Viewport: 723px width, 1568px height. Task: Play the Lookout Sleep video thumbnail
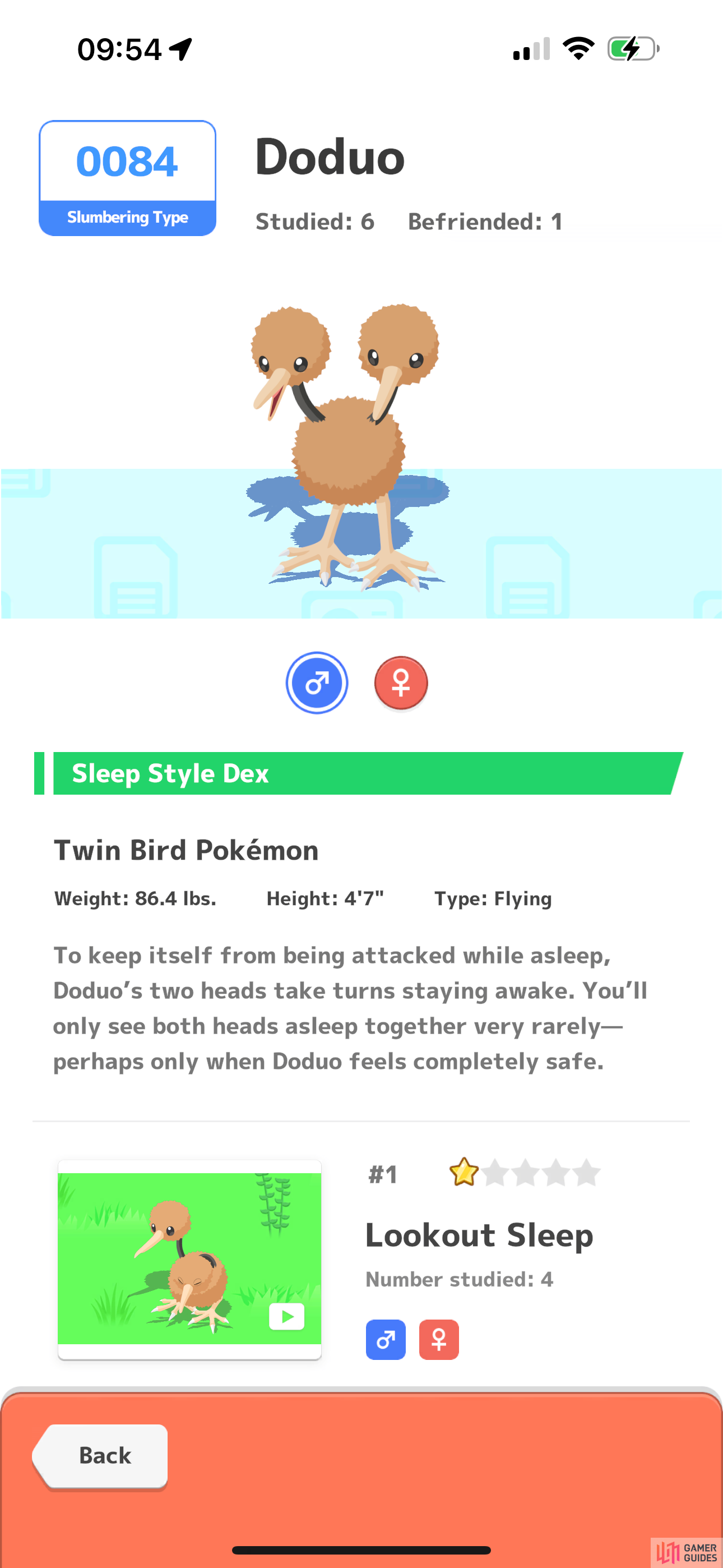[189, 1259]
